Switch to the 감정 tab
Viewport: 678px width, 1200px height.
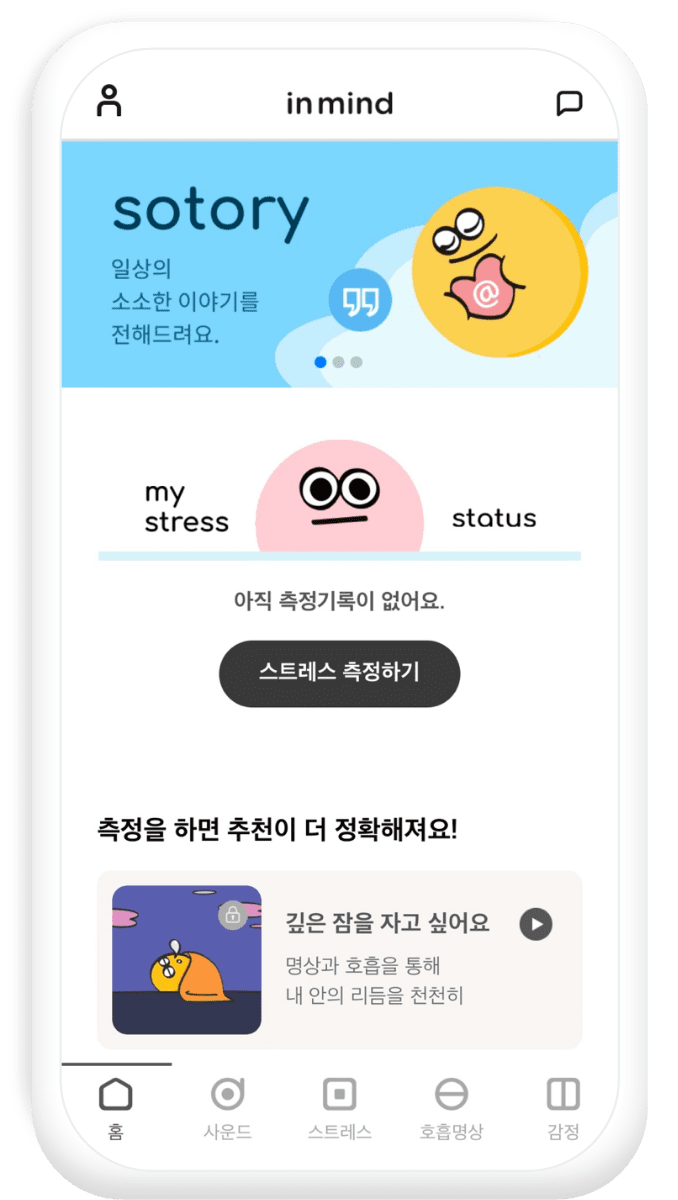click(x=563, y=1108)
